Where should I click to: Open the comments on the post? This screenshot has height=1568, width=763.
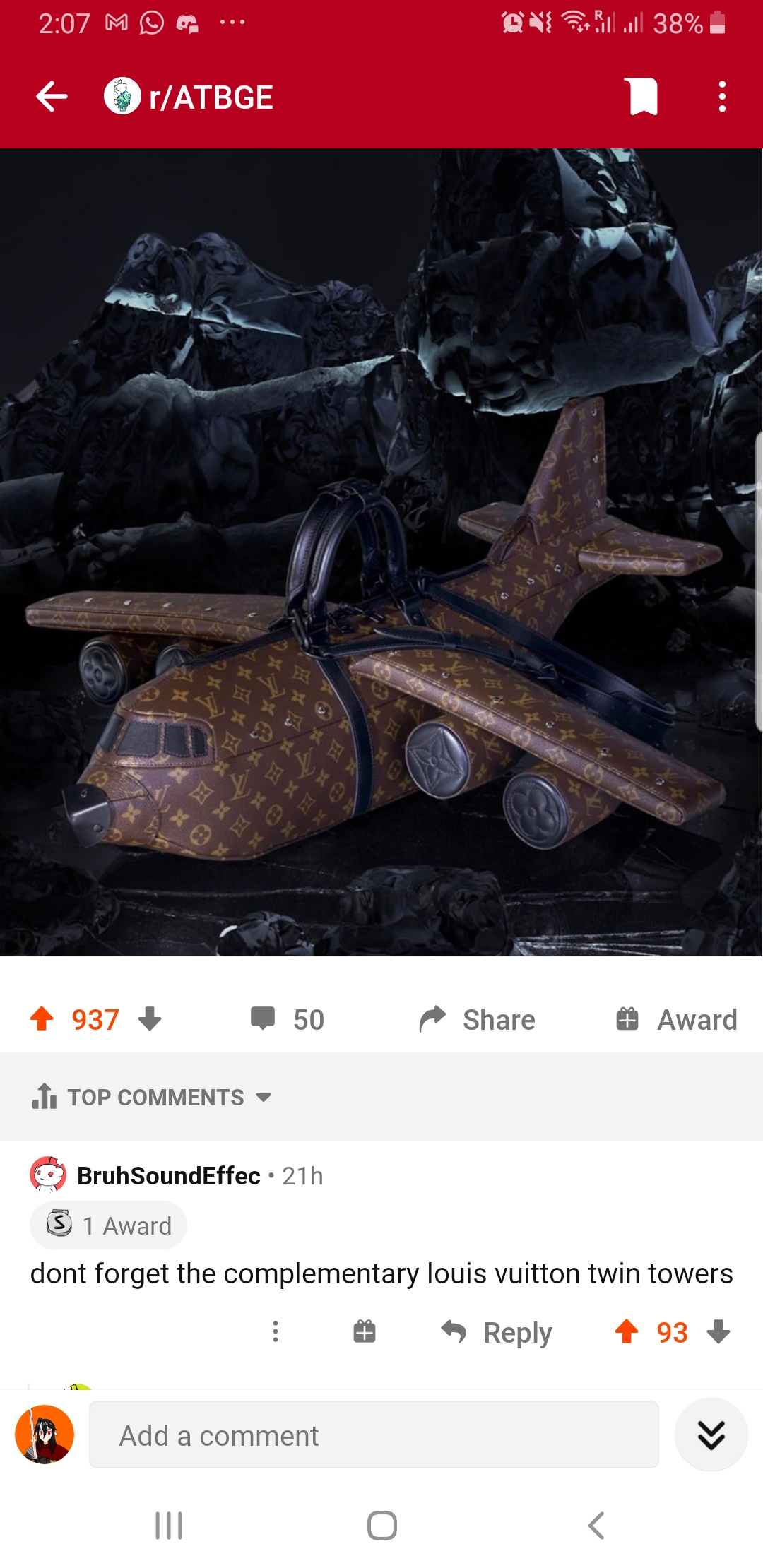(286, 1019)
